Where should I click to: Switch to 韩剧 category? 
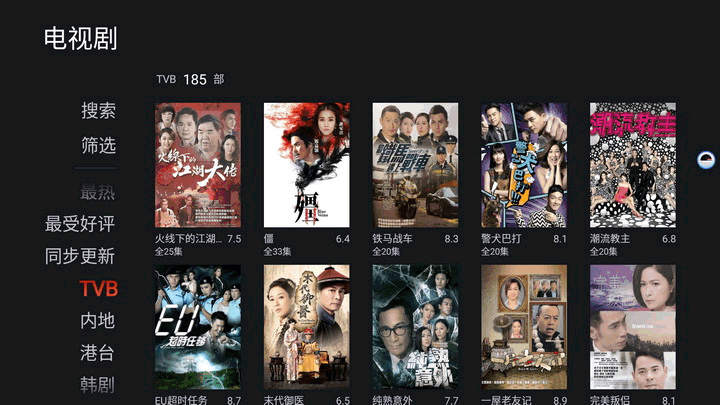click(98, 384)
